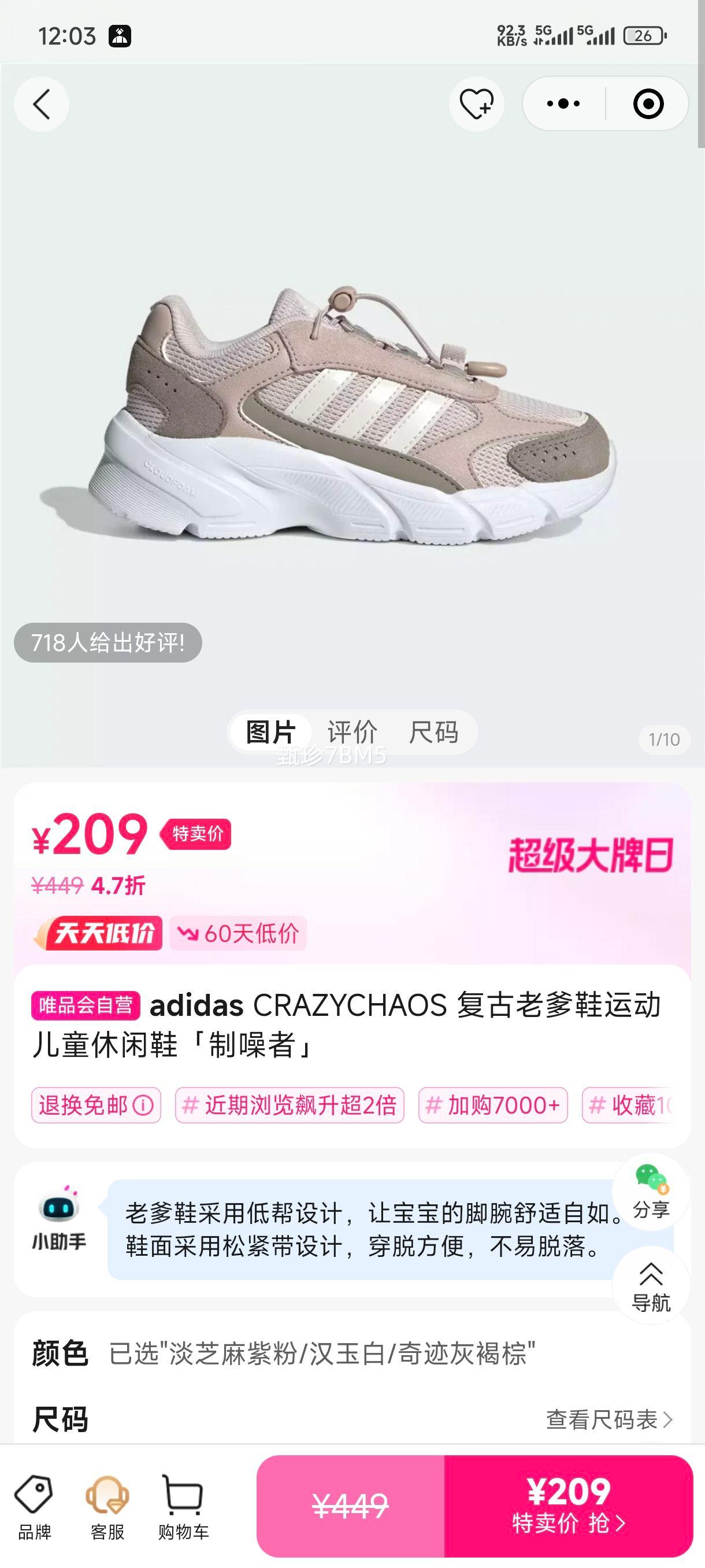The width and height of the screenshot is (705, 1568).
Task: Add product to favorites with heart icon
Action: [476, 104]
